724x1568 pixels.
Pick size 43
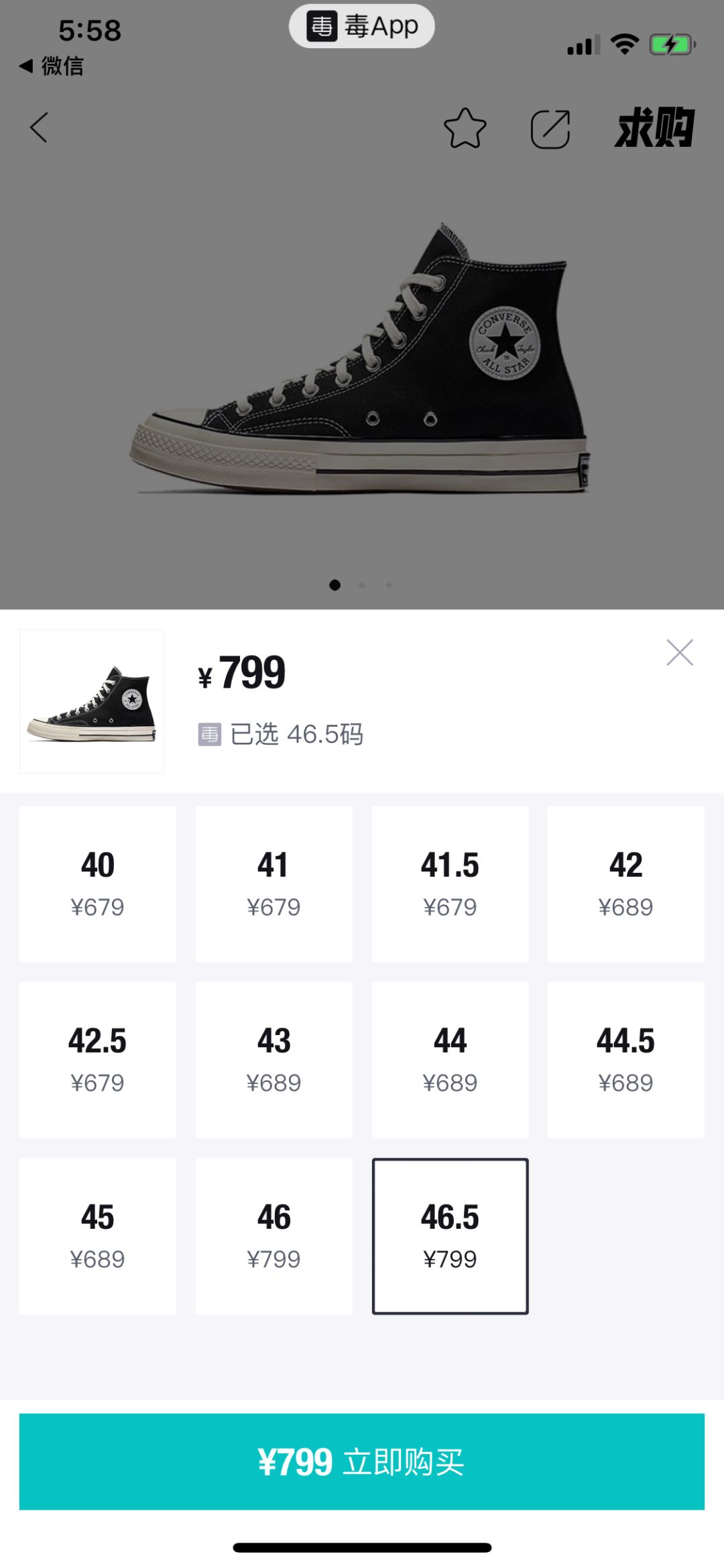point(274,1060)
